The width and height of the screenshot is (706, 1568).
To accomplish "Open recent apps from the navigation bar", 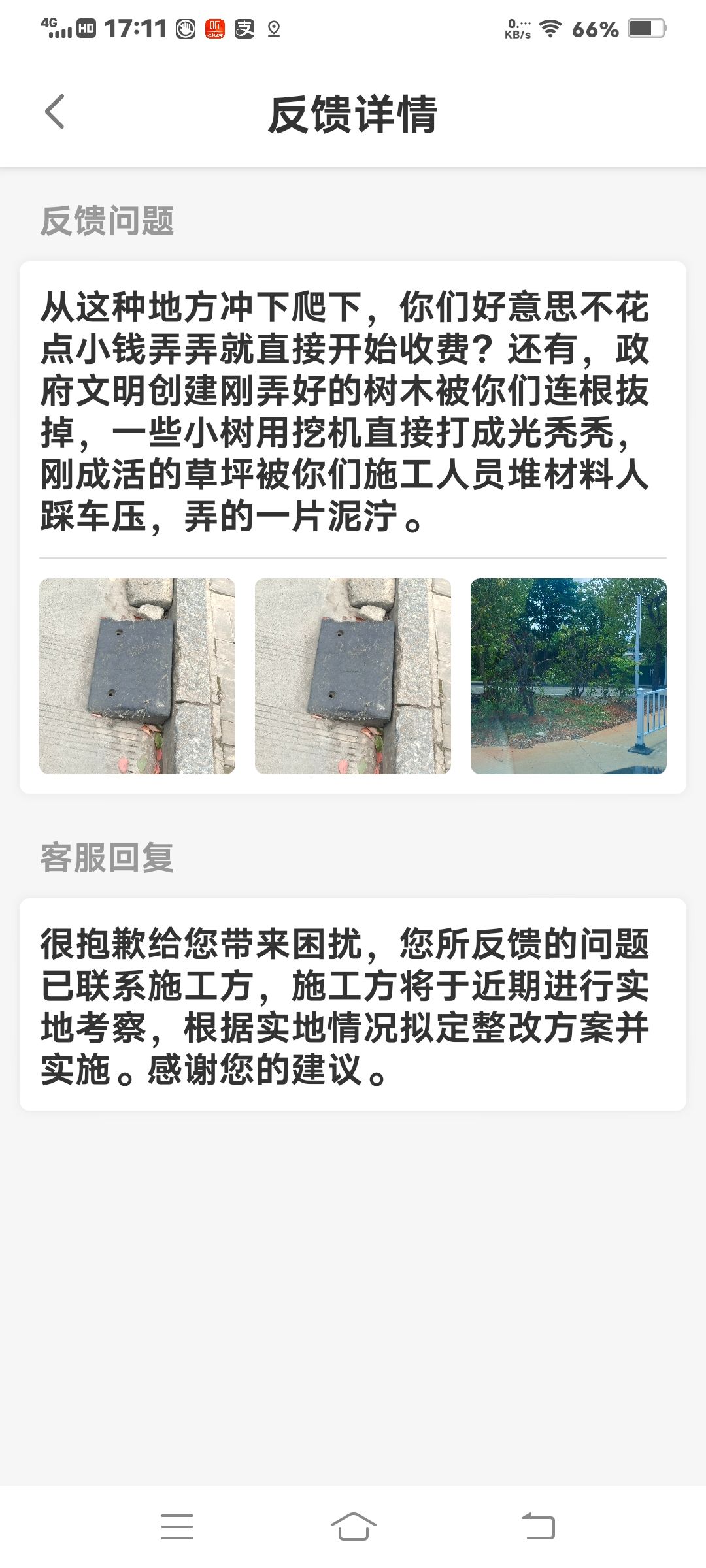I will [177, 1527].
